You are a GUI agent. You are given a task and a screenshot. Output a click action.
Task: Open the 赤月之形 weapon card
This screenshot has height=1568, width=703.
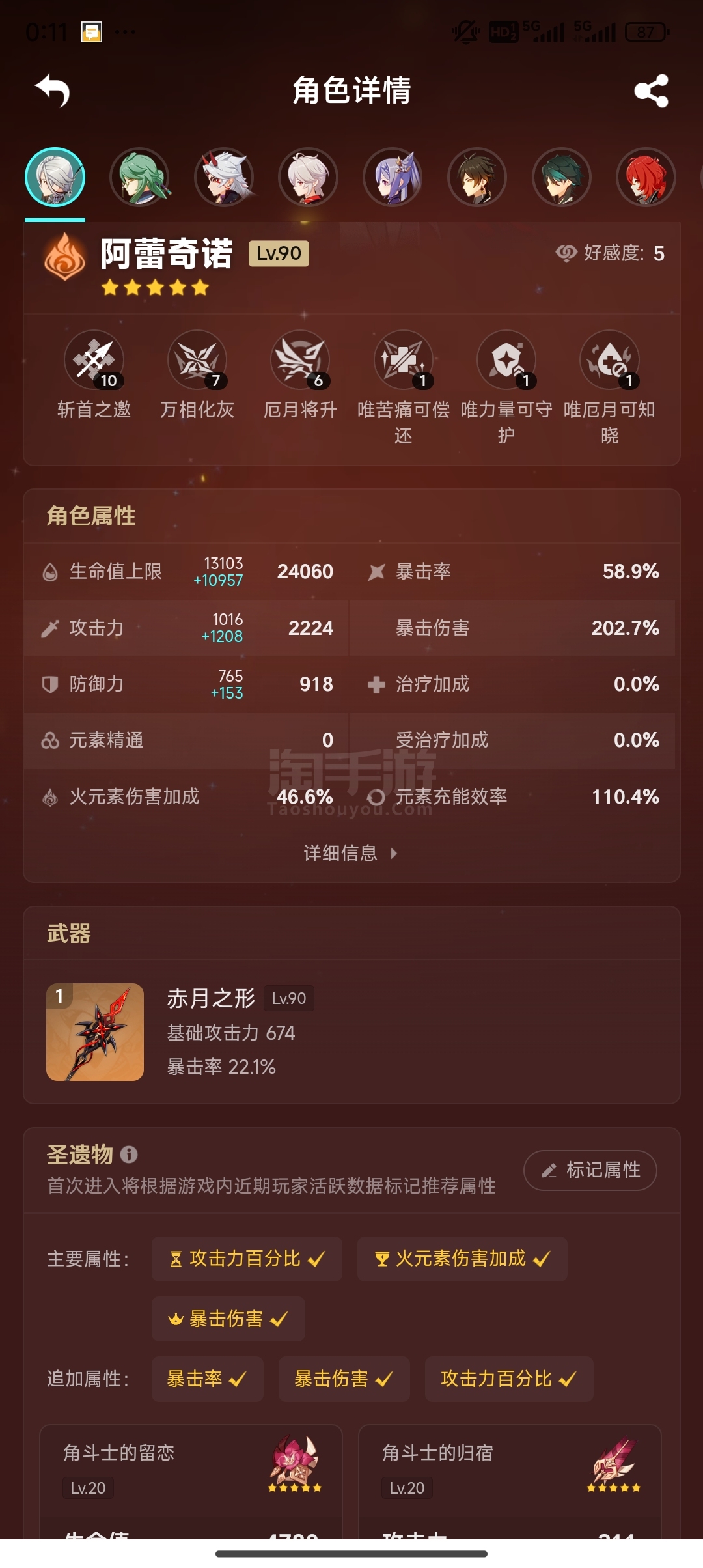351,1032
